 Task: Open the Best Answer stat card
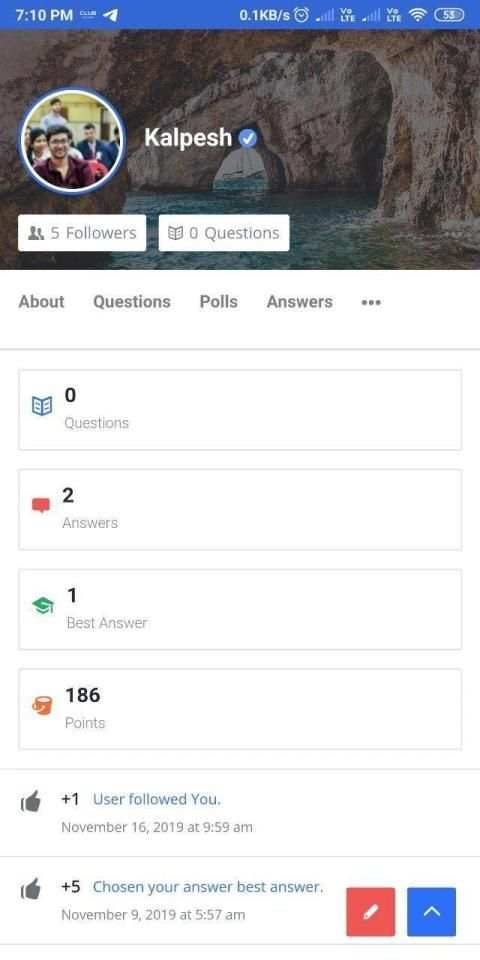tap(240, 610)
